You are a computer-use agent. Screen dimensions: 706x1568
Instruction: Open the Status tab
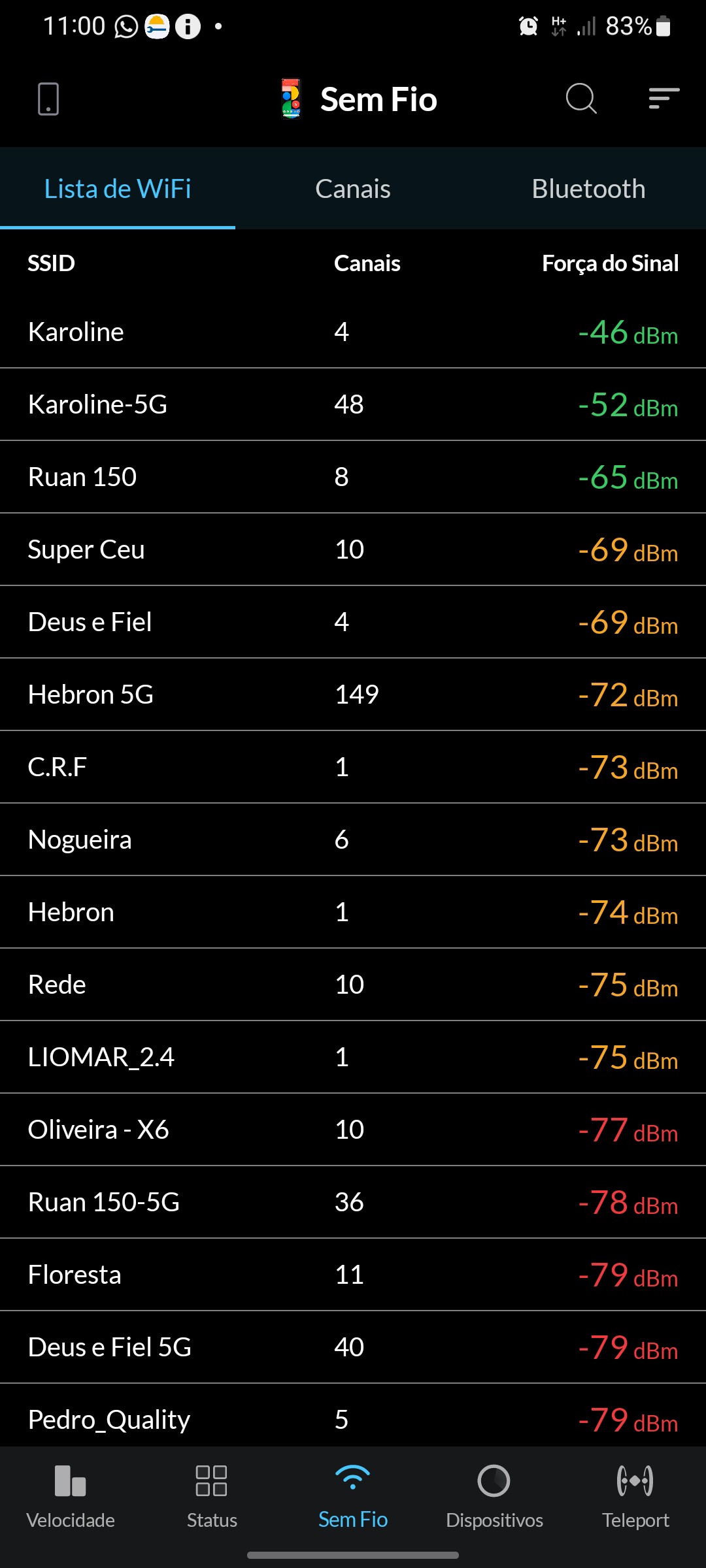pyautogui.click(x=212, y=1493)
